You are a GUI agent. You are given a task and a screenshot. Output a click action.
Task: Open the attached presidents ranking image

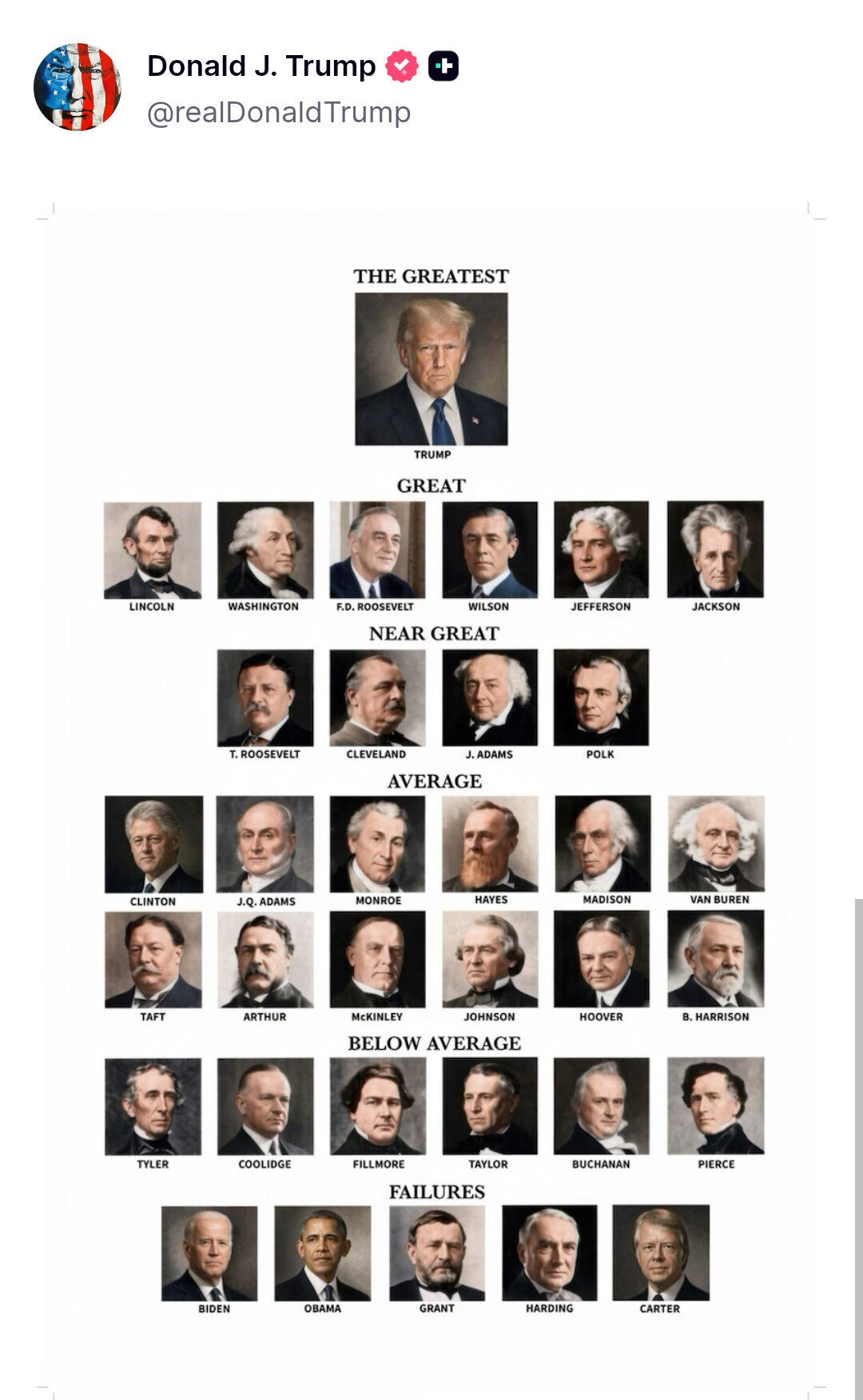(431, 799)
